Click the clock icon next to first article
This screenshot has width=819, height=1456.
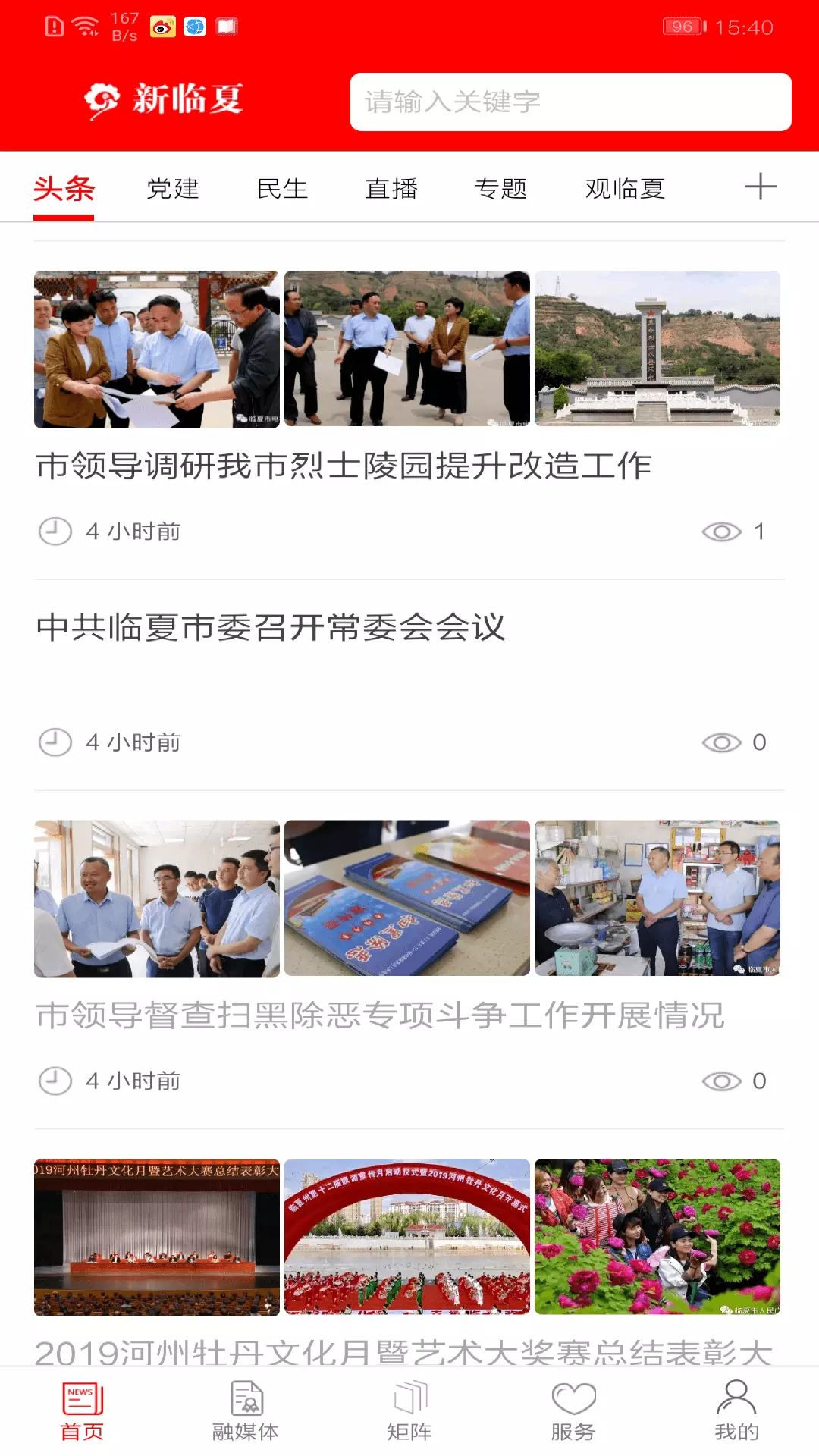tap(54, 531)
